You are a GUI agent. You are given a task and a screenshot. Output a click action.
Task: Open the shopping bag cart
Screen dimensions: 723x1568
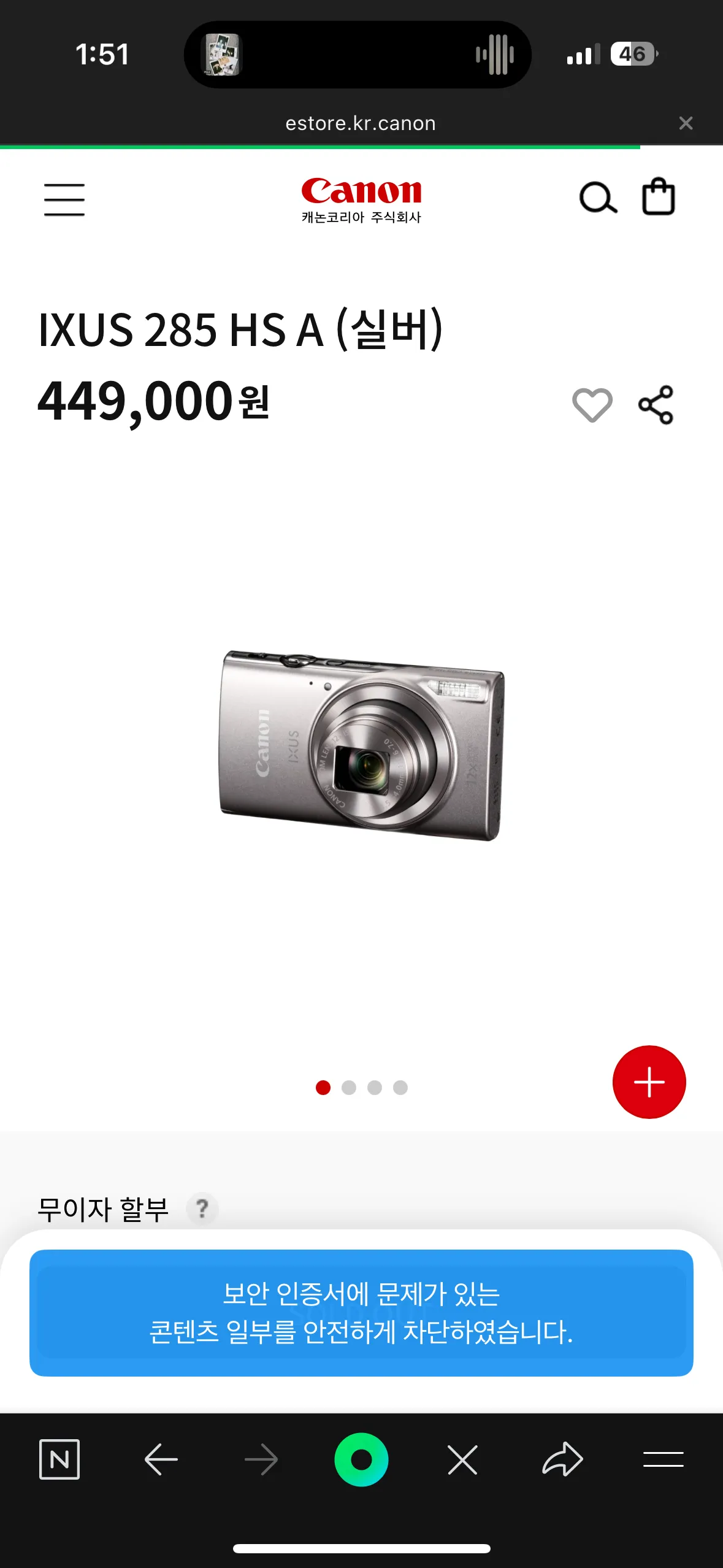pos(658,197)
